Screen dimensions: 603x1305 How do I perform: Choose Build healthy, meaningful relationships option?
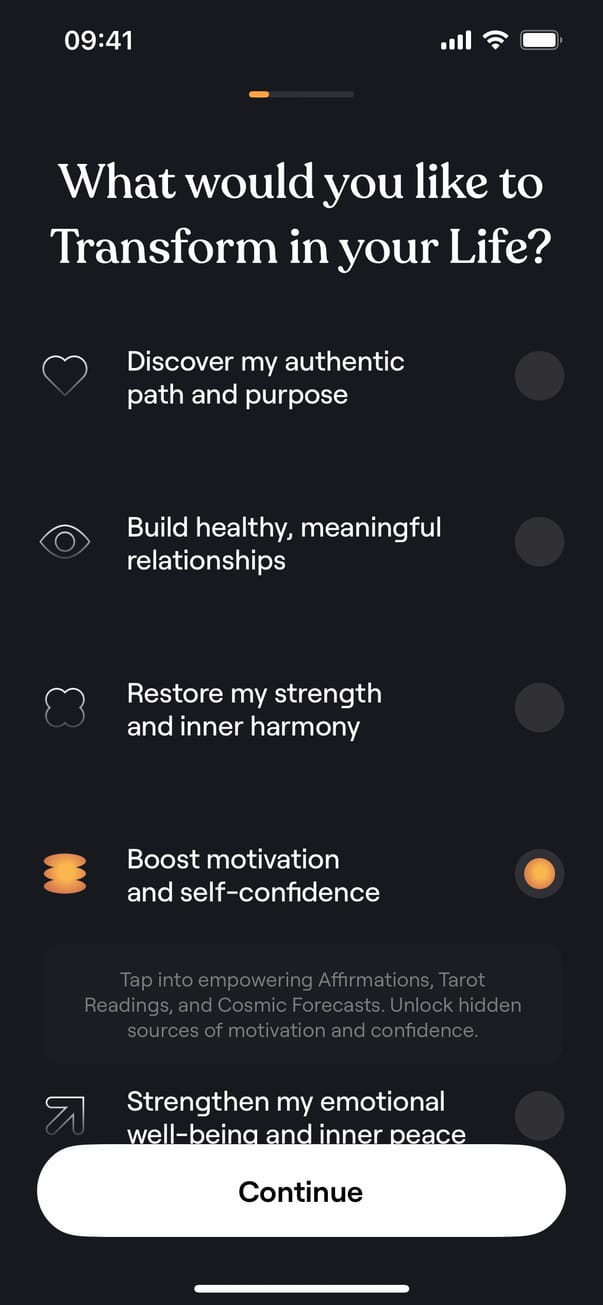point(539,542)
